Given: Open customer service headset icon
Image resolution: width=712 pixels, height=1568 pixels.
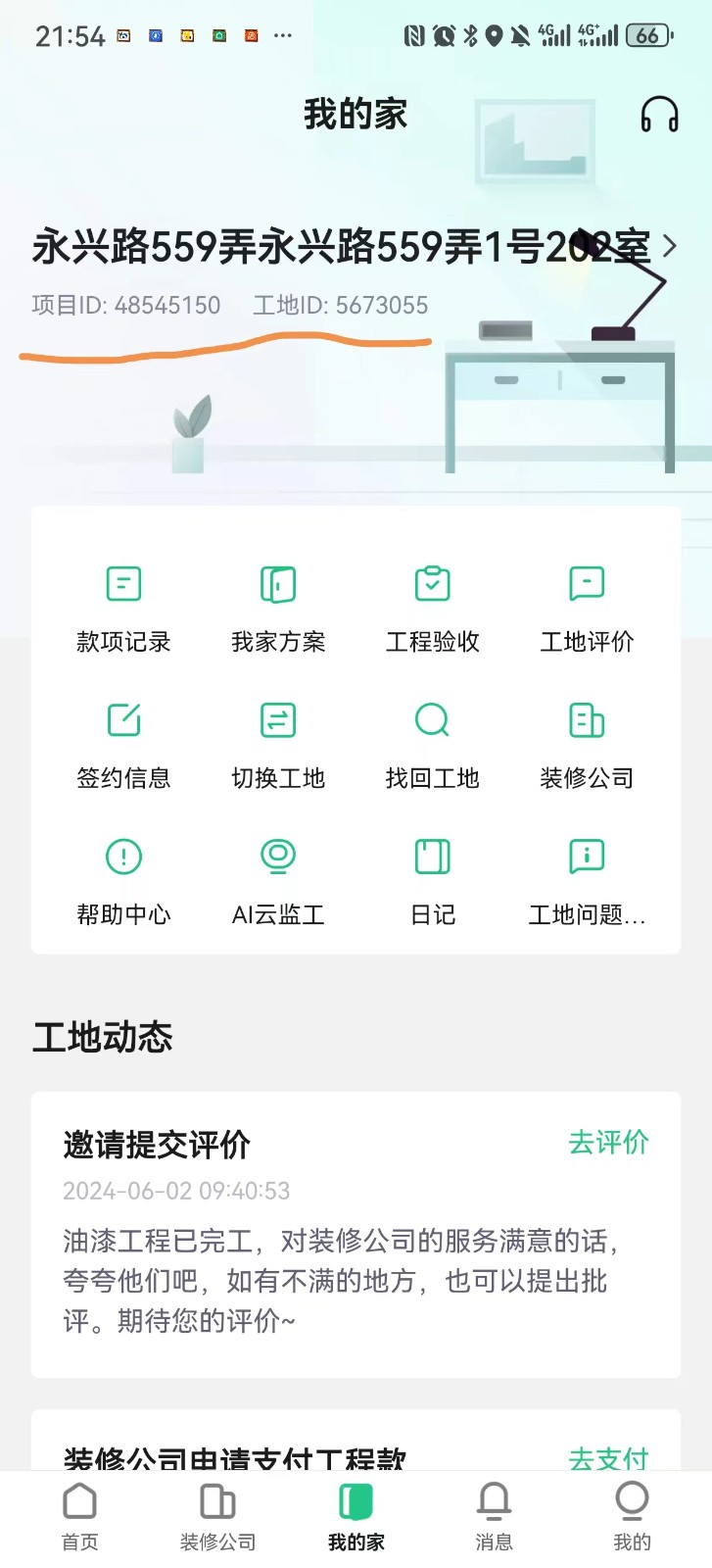Looking at the screenshot, I should point(659,115).
